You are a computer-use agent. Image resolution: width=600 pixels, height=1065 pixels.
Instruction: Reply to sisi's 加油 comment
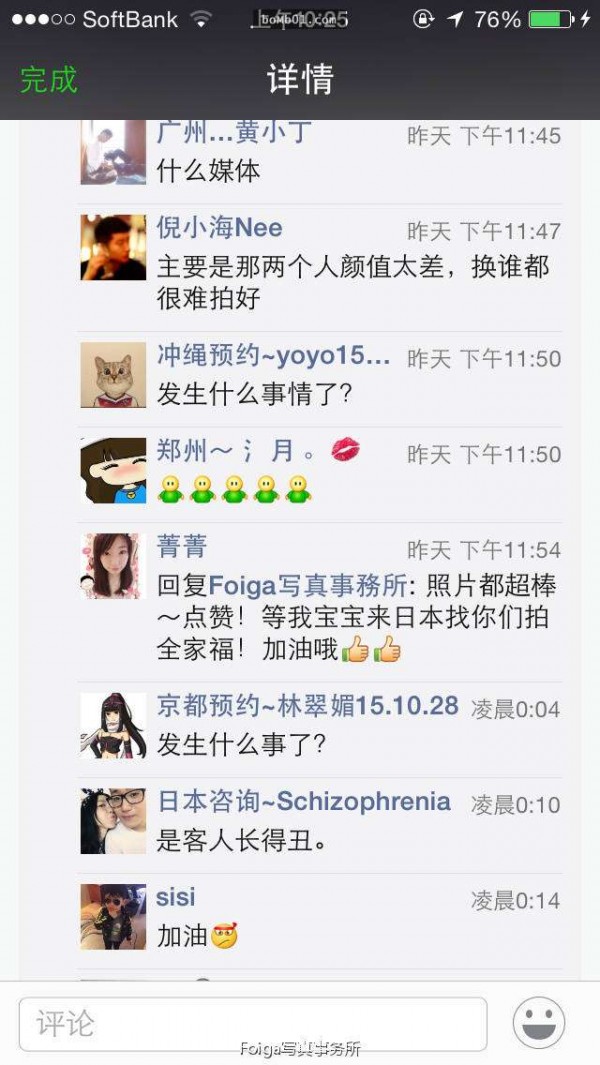point(197,936)
